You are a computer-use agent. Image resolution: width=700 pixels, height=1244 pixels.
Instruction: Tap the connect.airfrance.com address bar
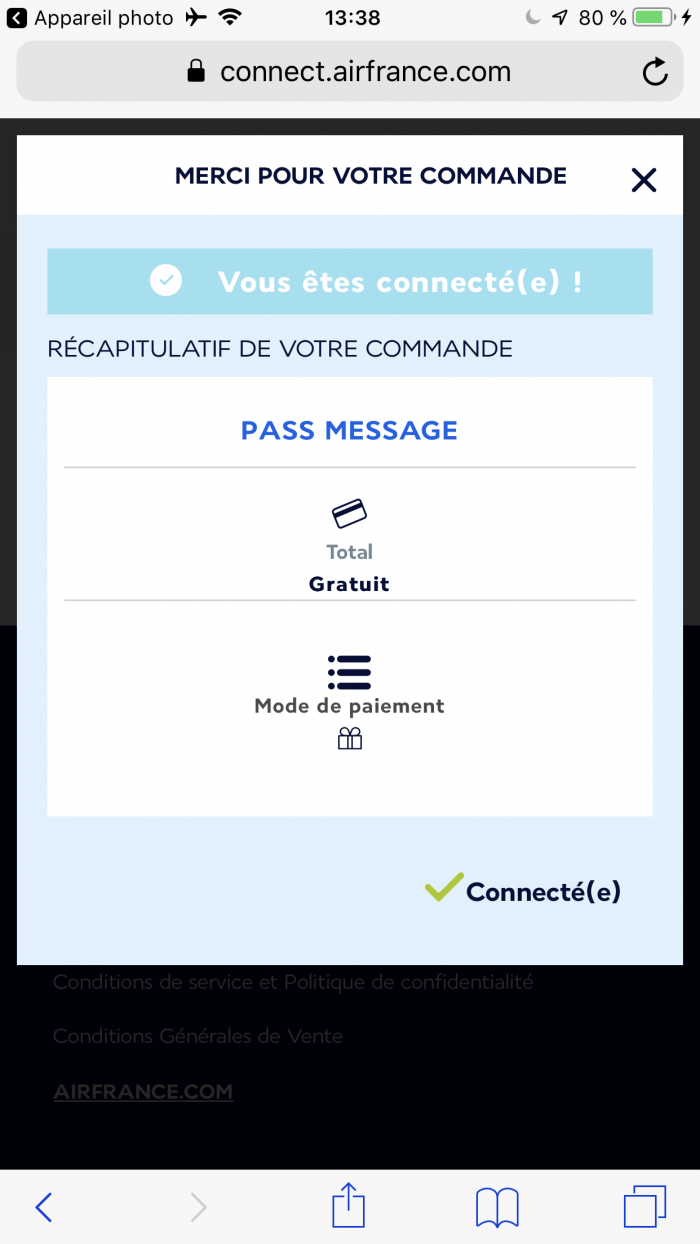[365, 72]
